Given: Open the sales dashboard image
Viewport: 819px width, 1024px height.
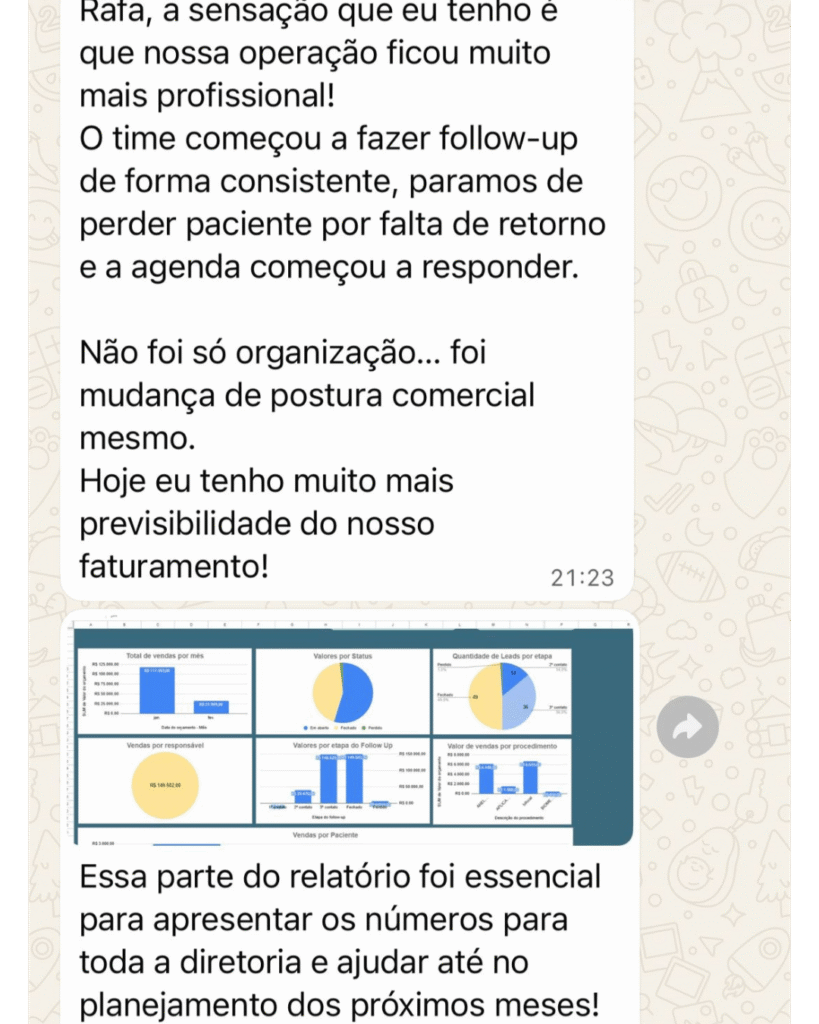Looking at the screenshot, I should click(x=352, y=734).
